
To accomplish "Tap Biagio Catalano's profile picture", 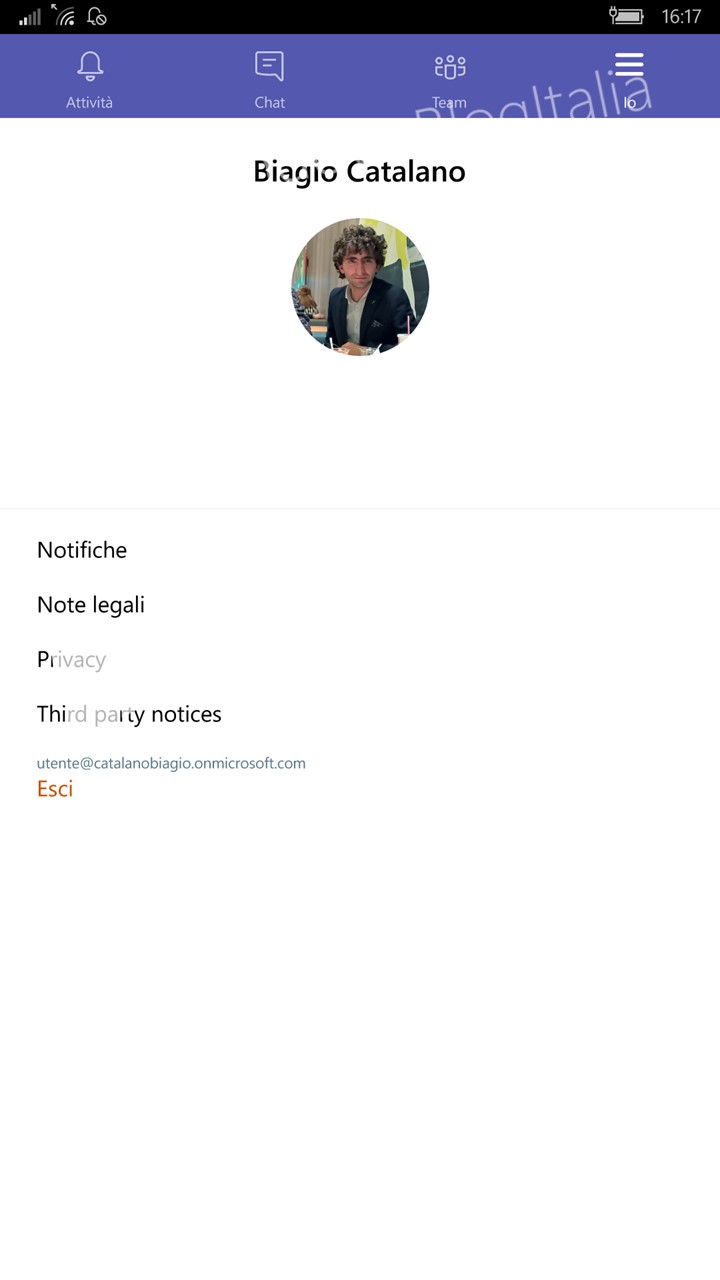I will tap(360, 287).
